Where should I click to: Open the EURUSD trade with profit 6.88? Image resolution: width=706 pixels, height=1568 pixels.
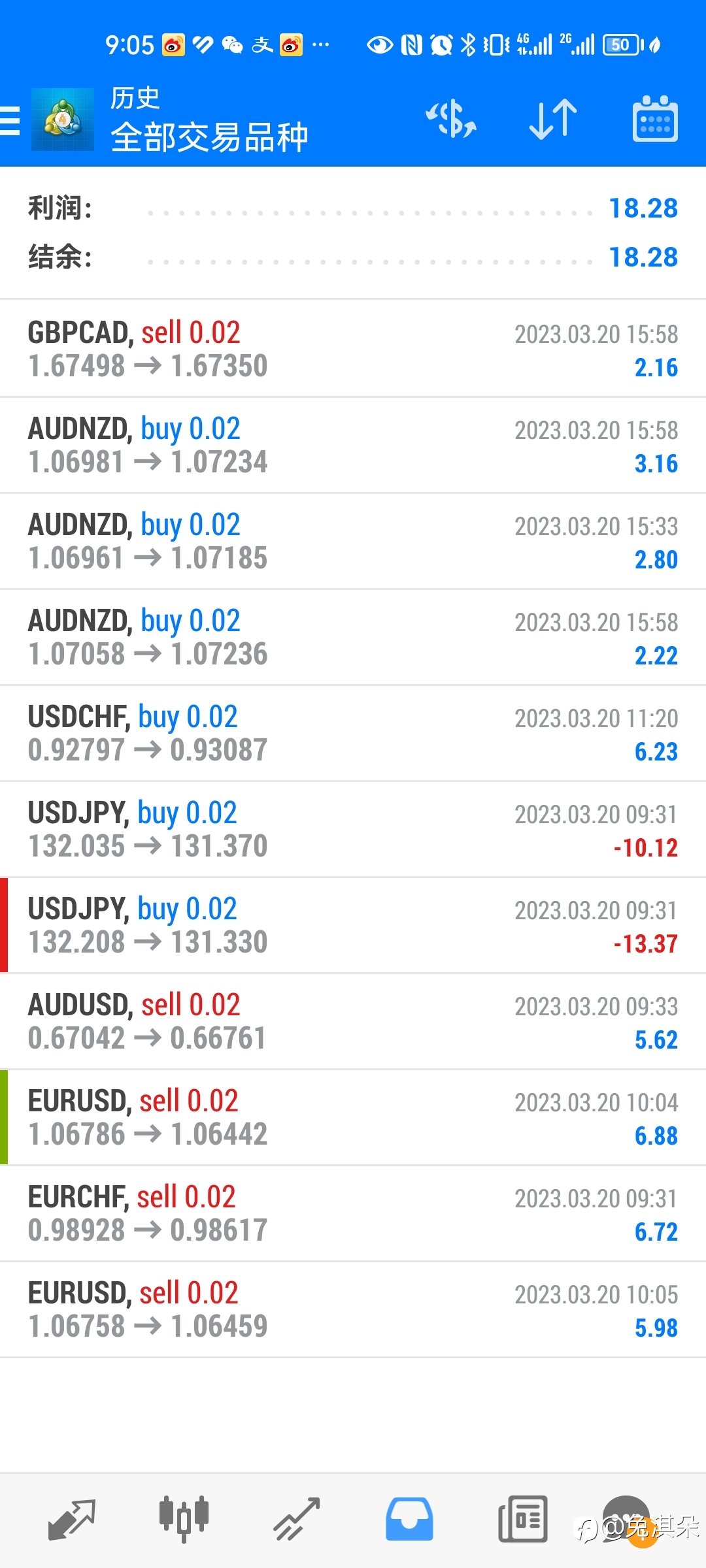[353, 1117]
